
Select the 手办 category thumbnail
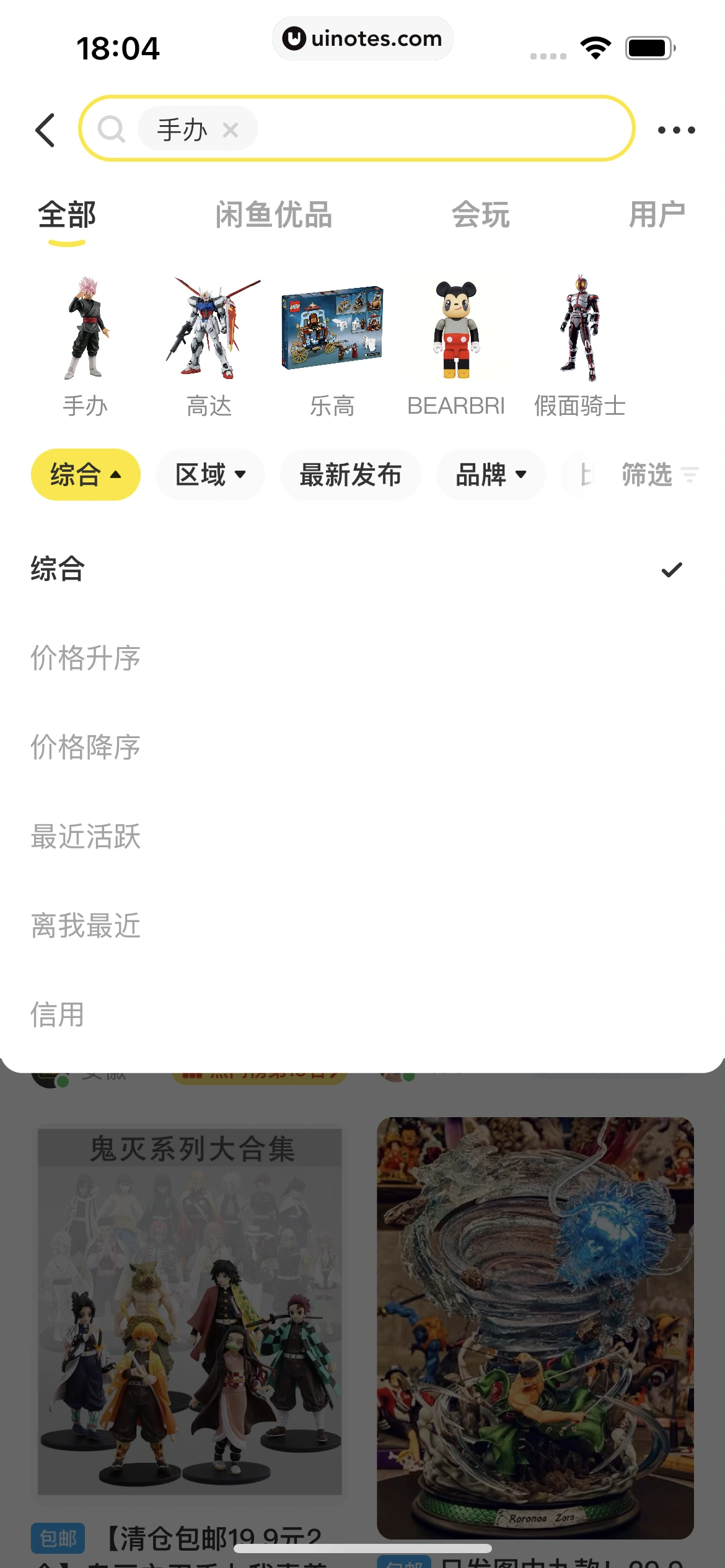tap(86, 338)
